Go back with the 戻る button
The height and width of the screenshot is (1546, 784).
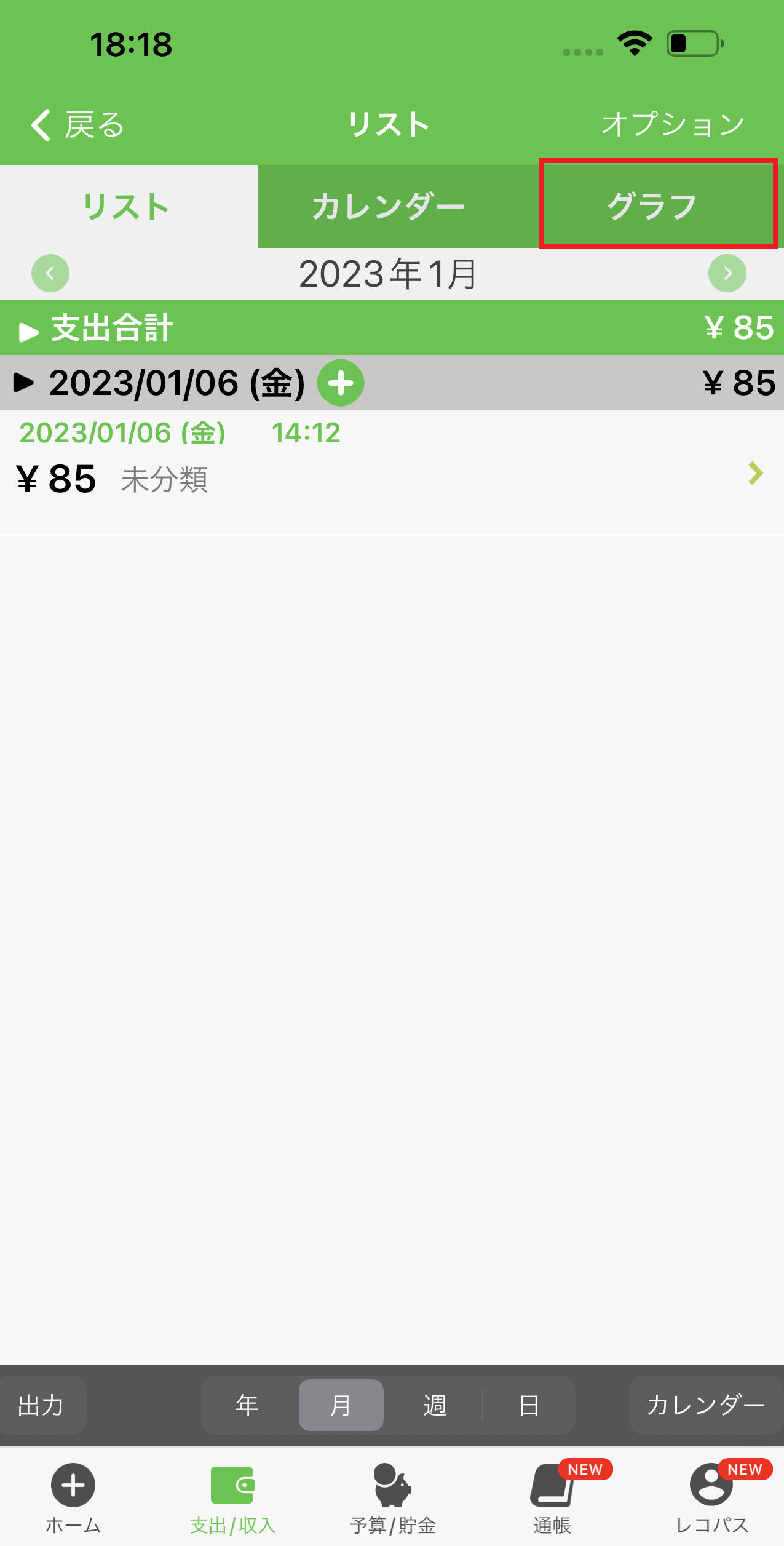77,125
